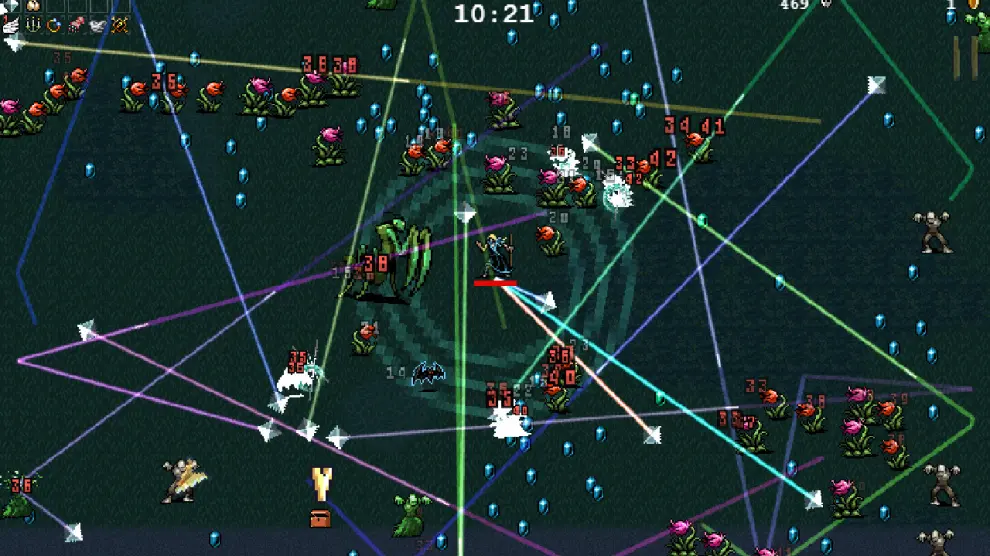Pause the game with the pause bars
Viewport: 990px width, 556px height.
click(x=964, y=58)
